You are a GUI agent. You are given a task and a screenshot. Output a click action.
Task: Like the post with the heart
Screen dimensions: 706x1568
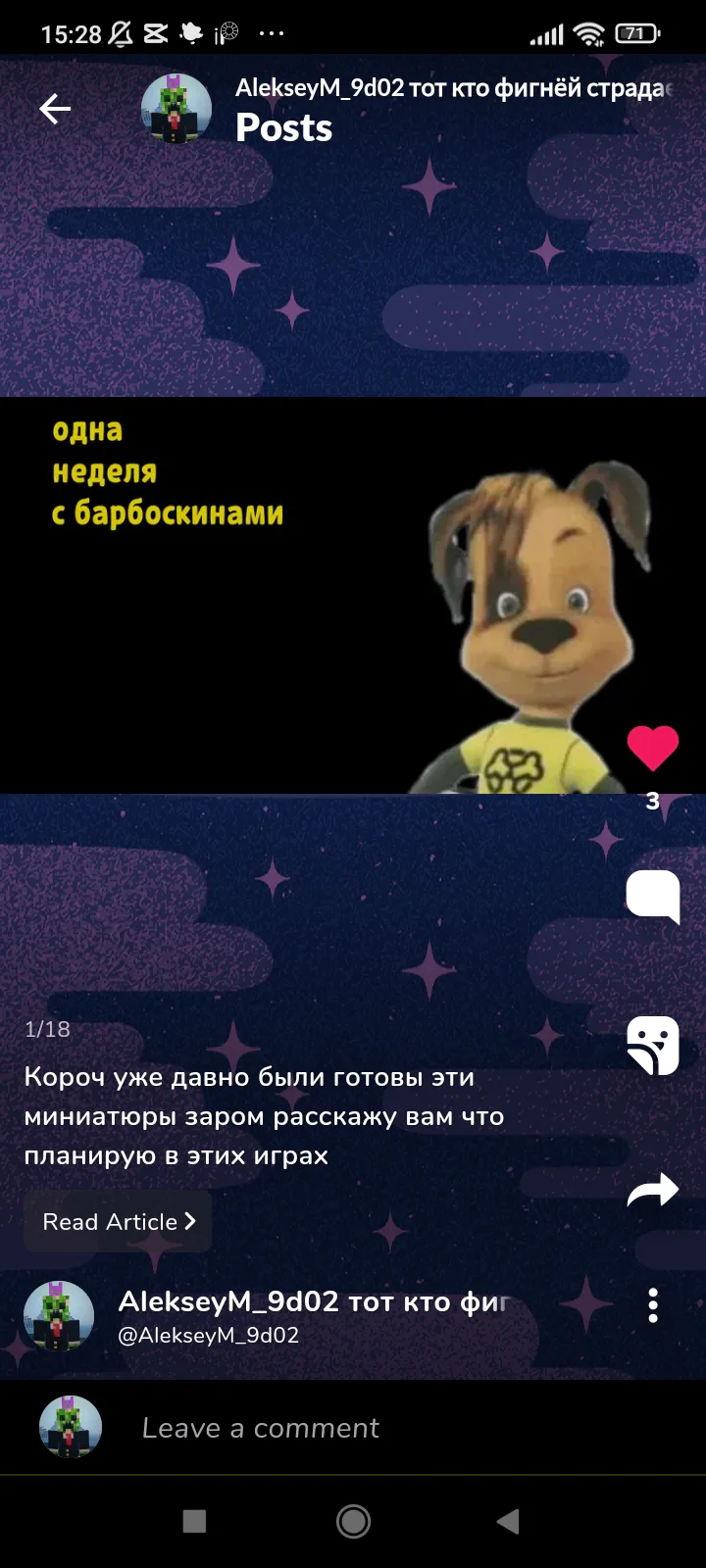[x=653, y=749]
